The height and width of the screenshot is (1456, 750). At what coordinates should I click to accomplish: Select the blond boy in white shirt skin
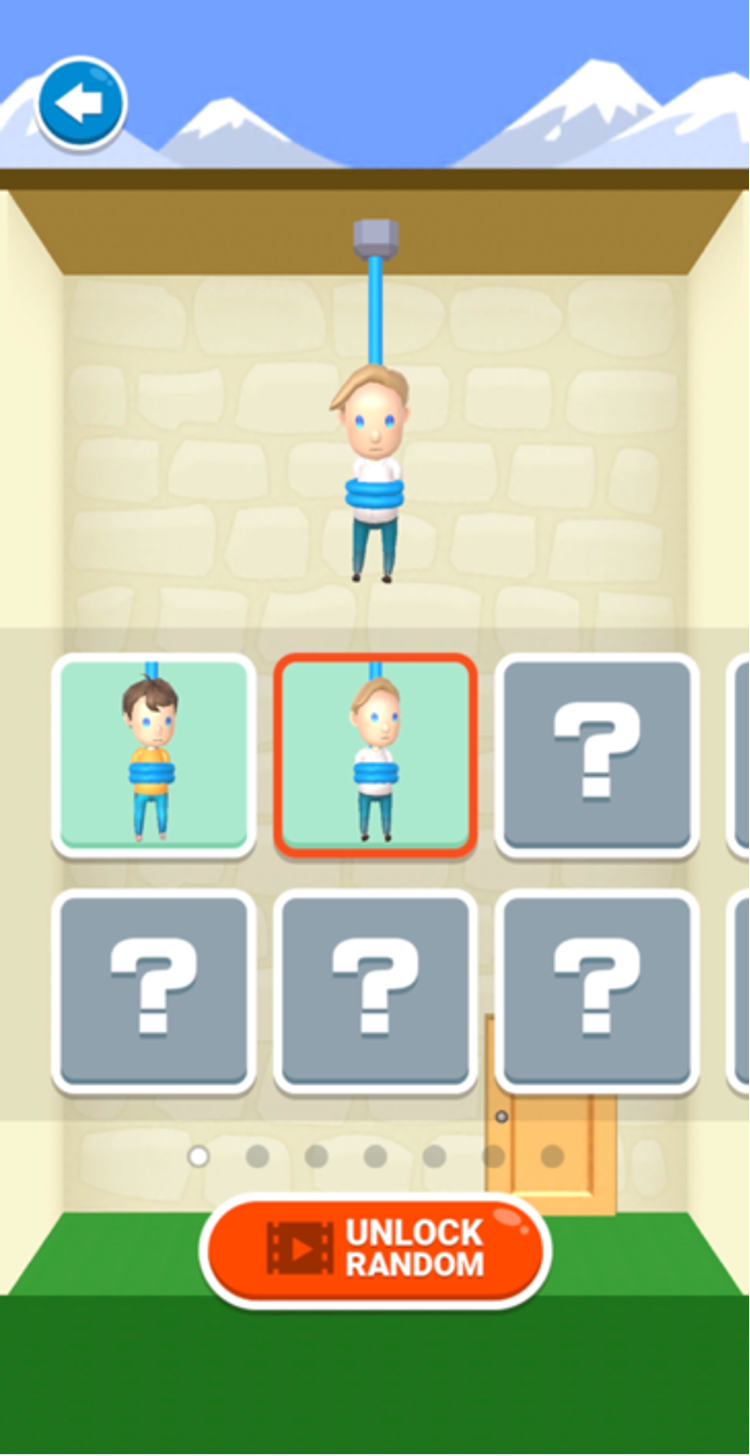(375, 756)
